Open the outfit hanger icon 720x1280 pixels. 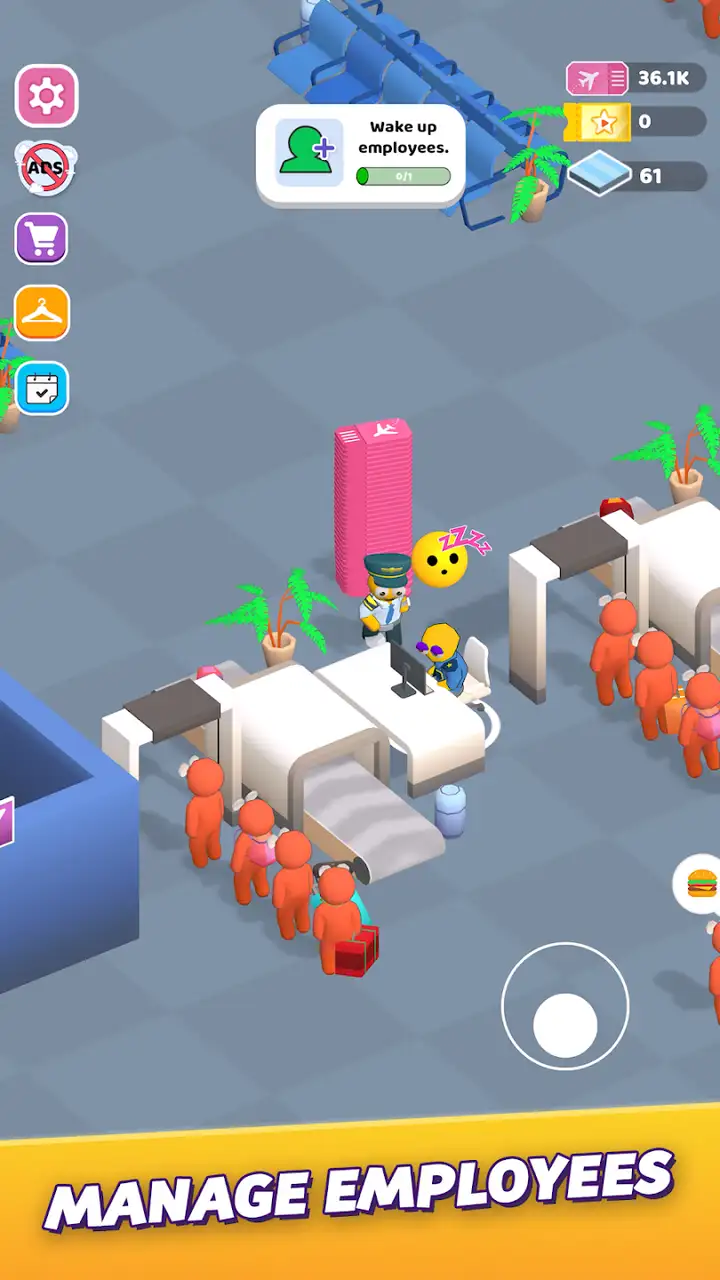click(42, 313)
